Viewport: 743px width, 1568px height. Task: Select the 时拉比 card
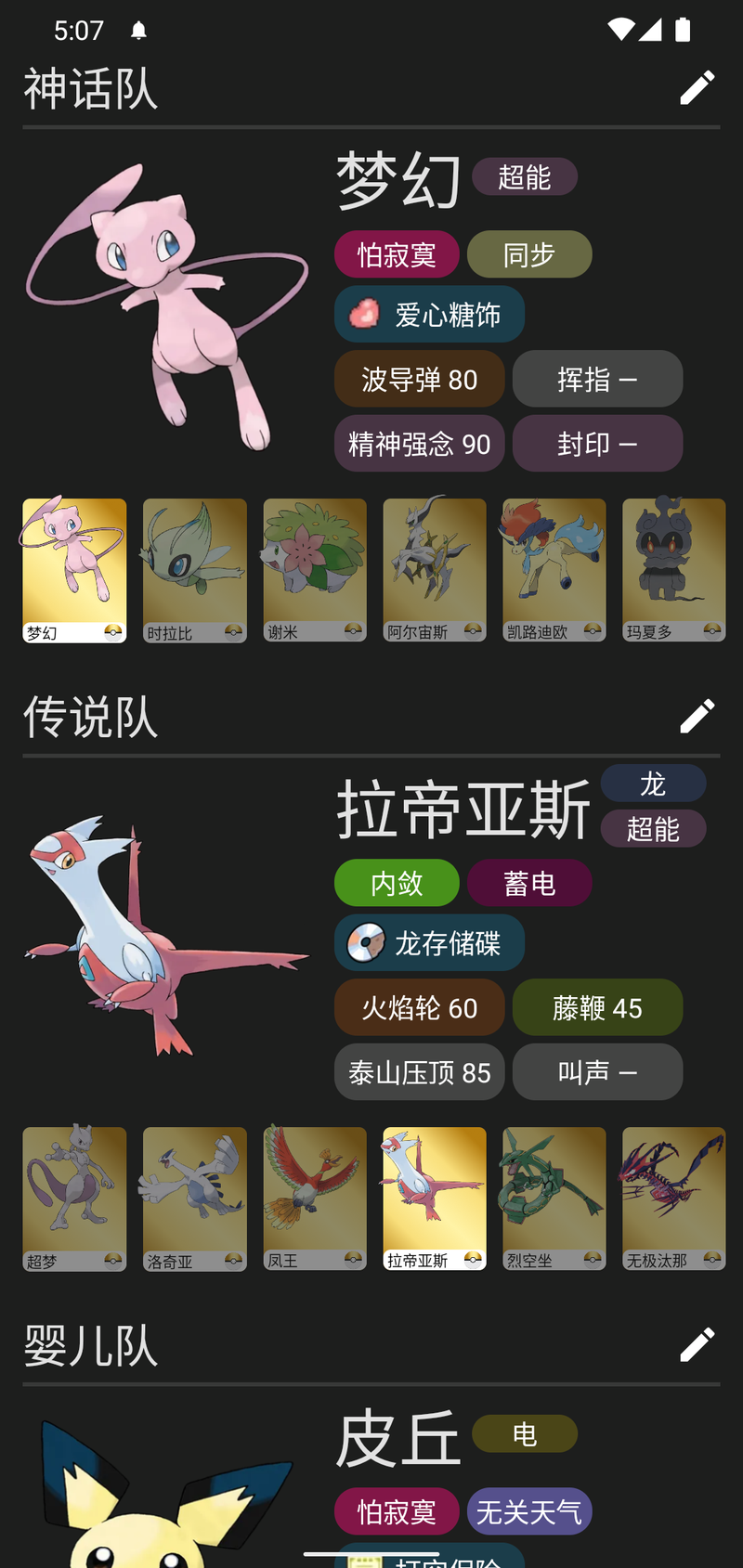(x=194, y=570)
